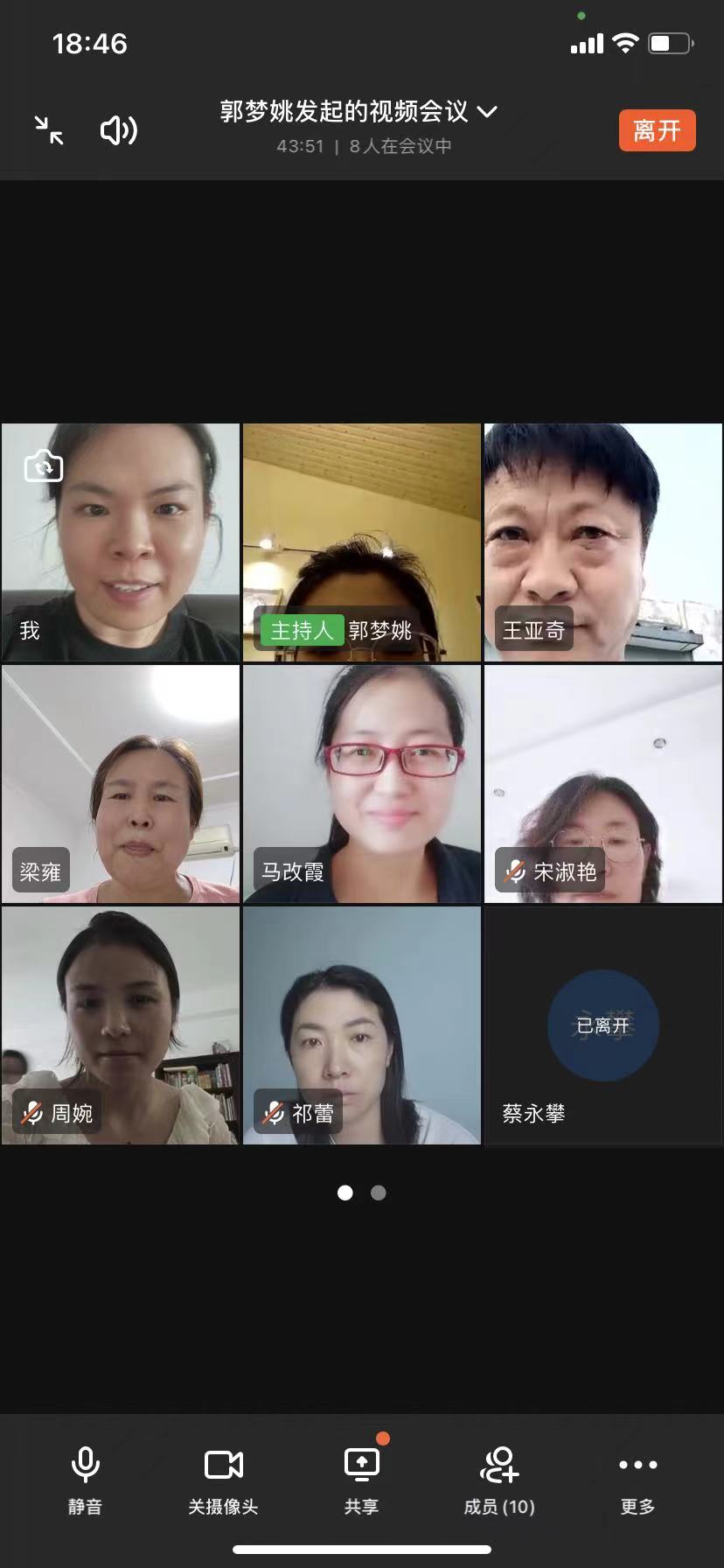Go to the second page indicator dot
724x1568 pixels.
coord(379,1193)
